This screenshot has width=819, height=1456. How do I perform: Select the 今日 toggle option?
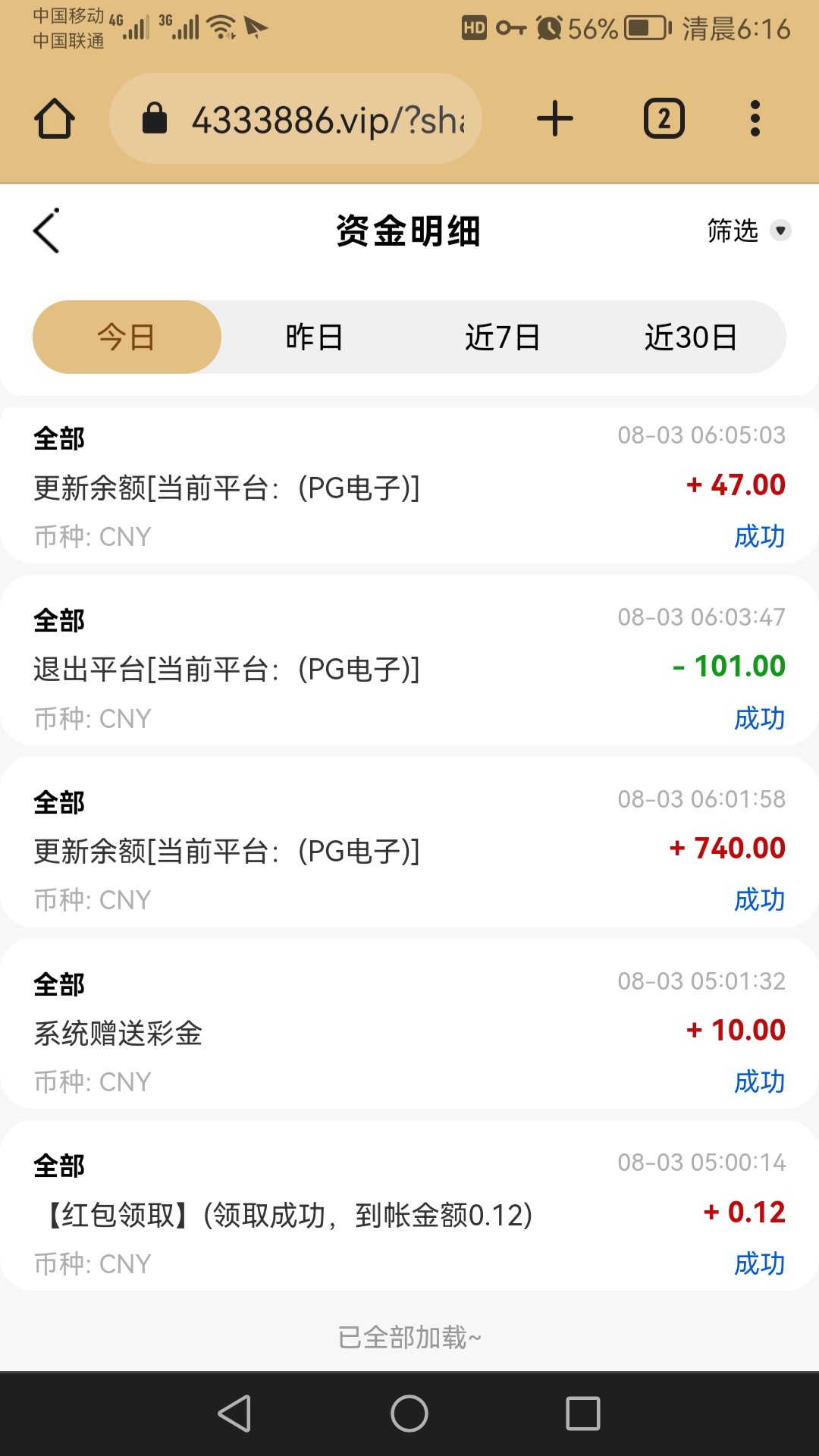(127, 337)
